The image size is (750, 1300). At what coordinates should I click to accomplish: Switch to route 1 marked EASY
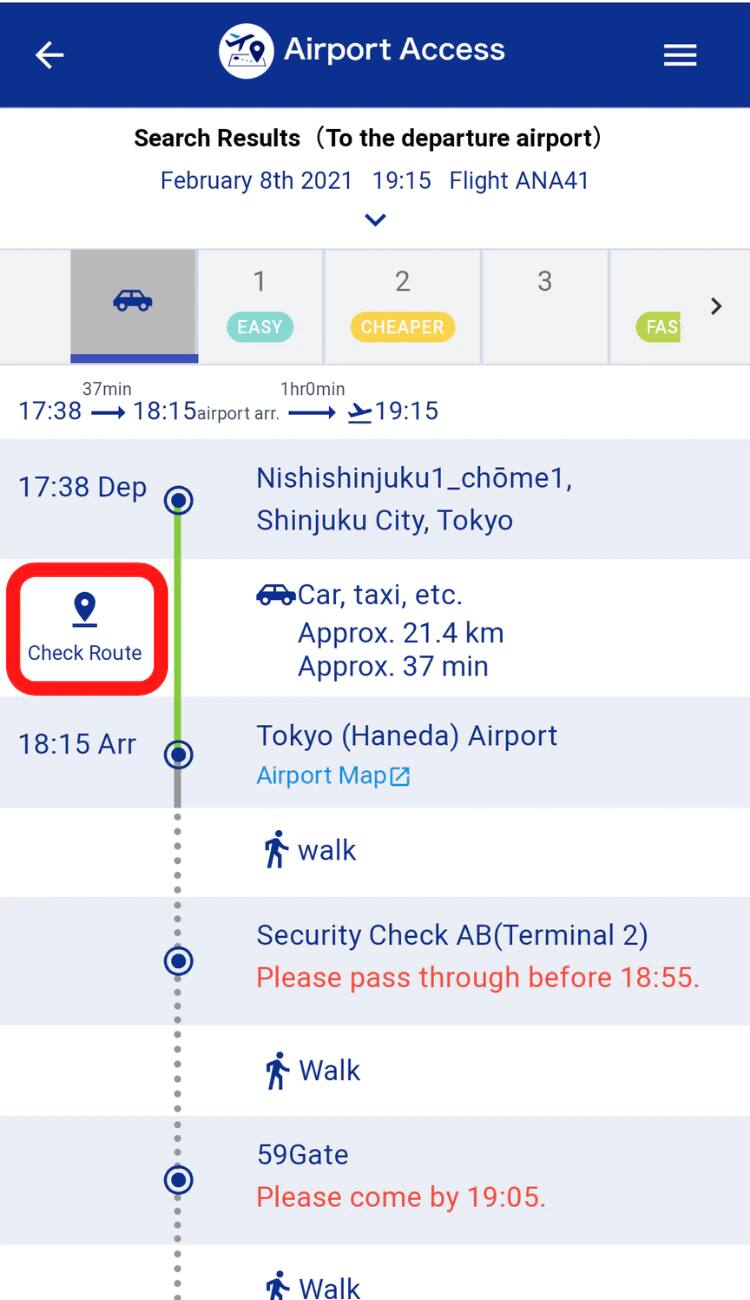260,305
